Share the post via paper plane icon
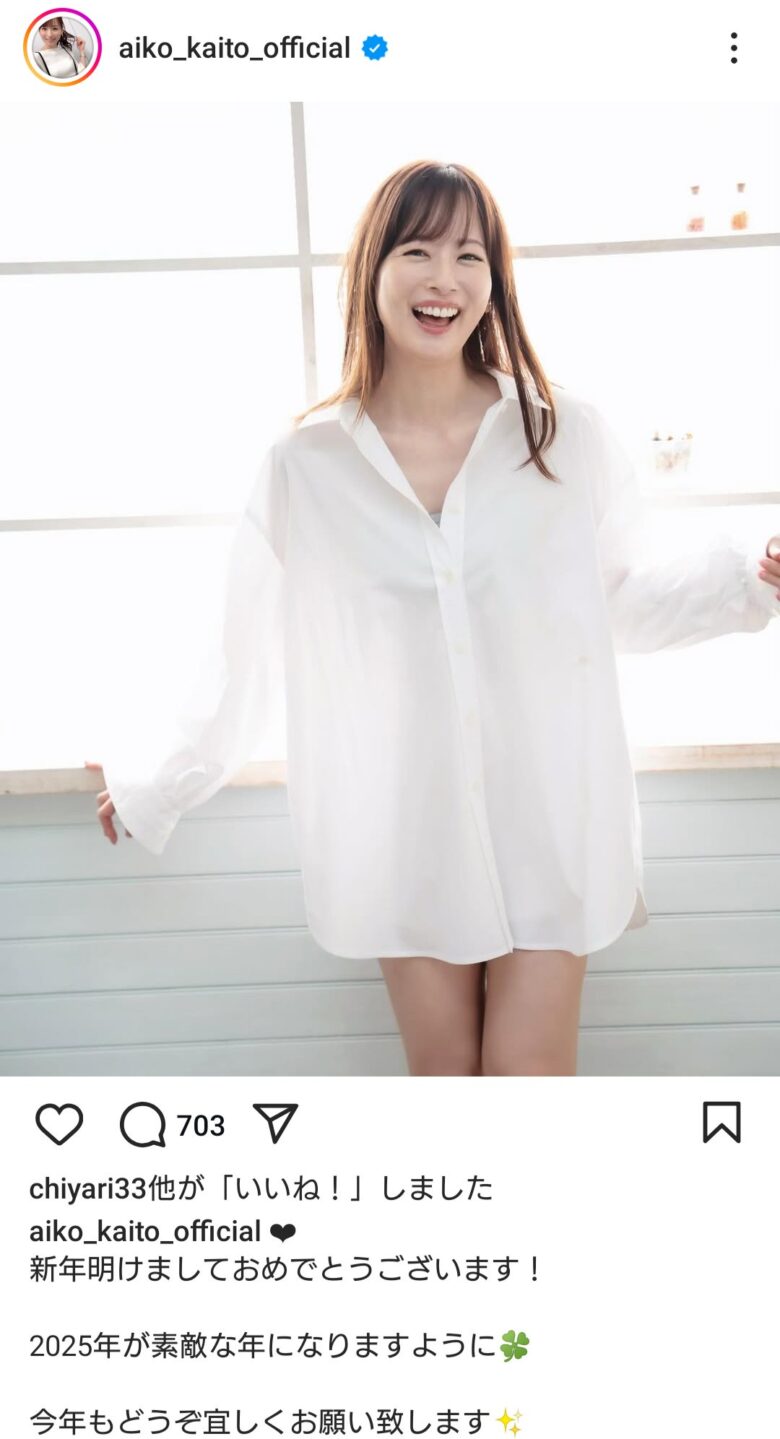Screen dimensions: 780x1439 (x=275, y=1124)
